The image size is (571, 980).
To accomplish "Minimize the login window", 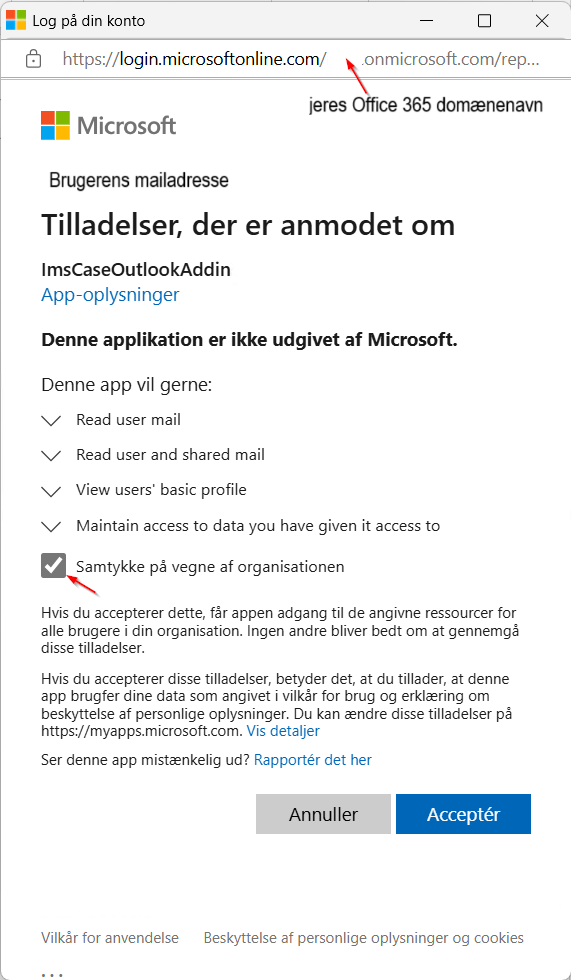I will (427, 21).
